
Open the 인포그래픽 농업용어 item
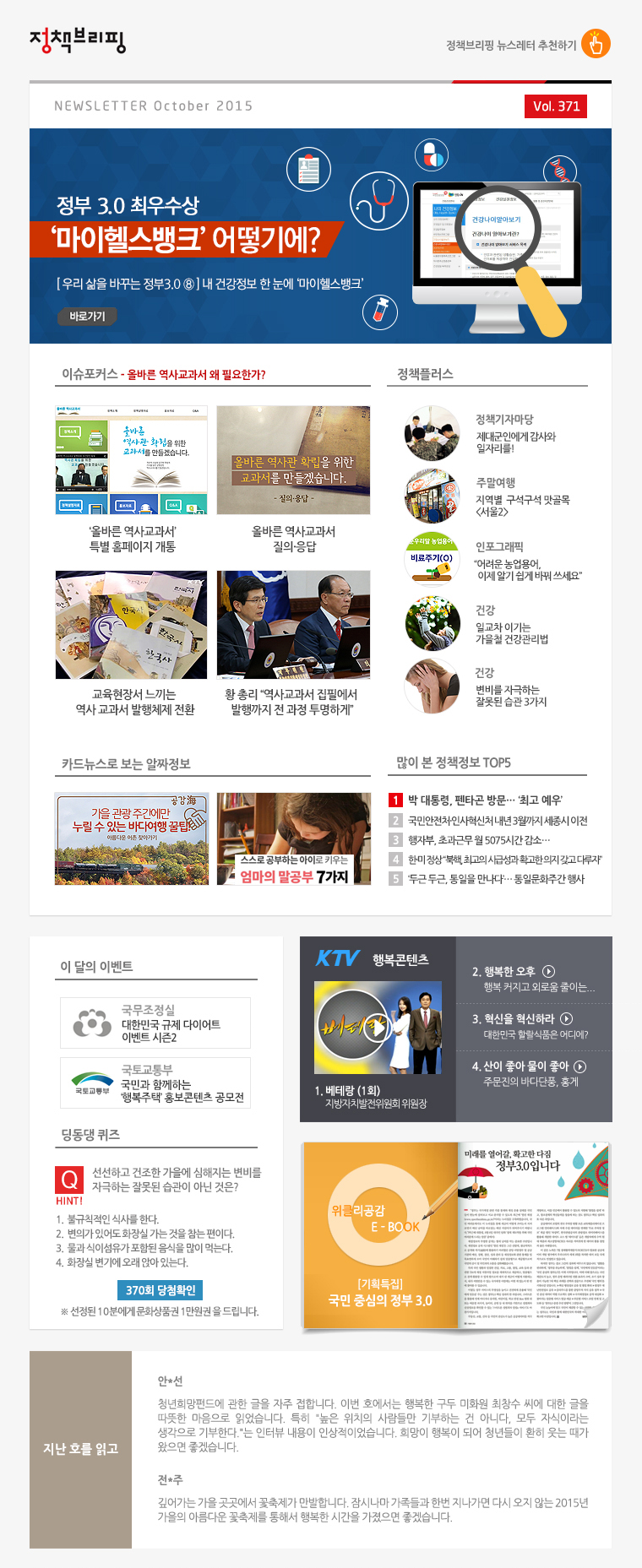click(527, 561)
